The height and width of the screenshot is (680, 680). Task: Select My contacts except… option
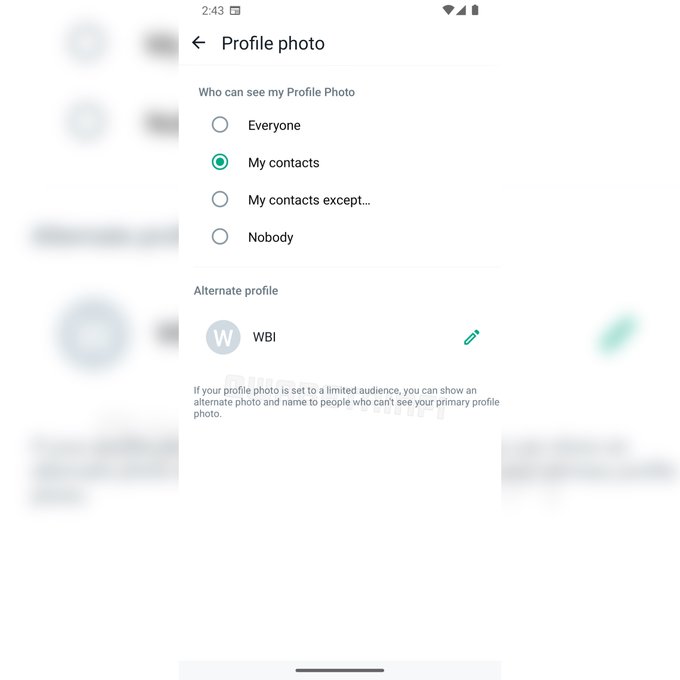(220, 199)
